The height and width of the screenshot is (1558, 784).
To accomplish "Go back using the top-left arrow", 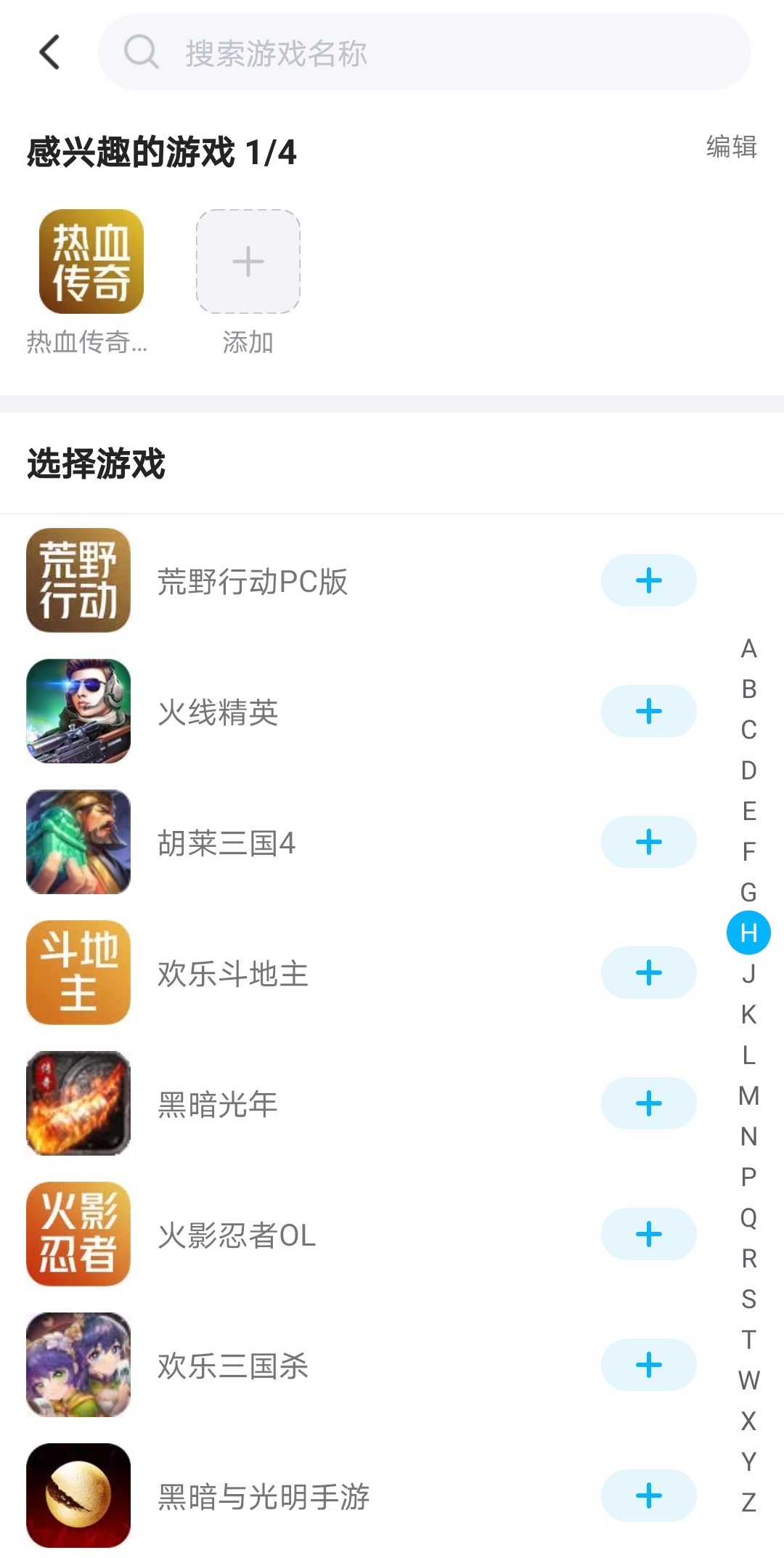I will click(x=49, y=52).
